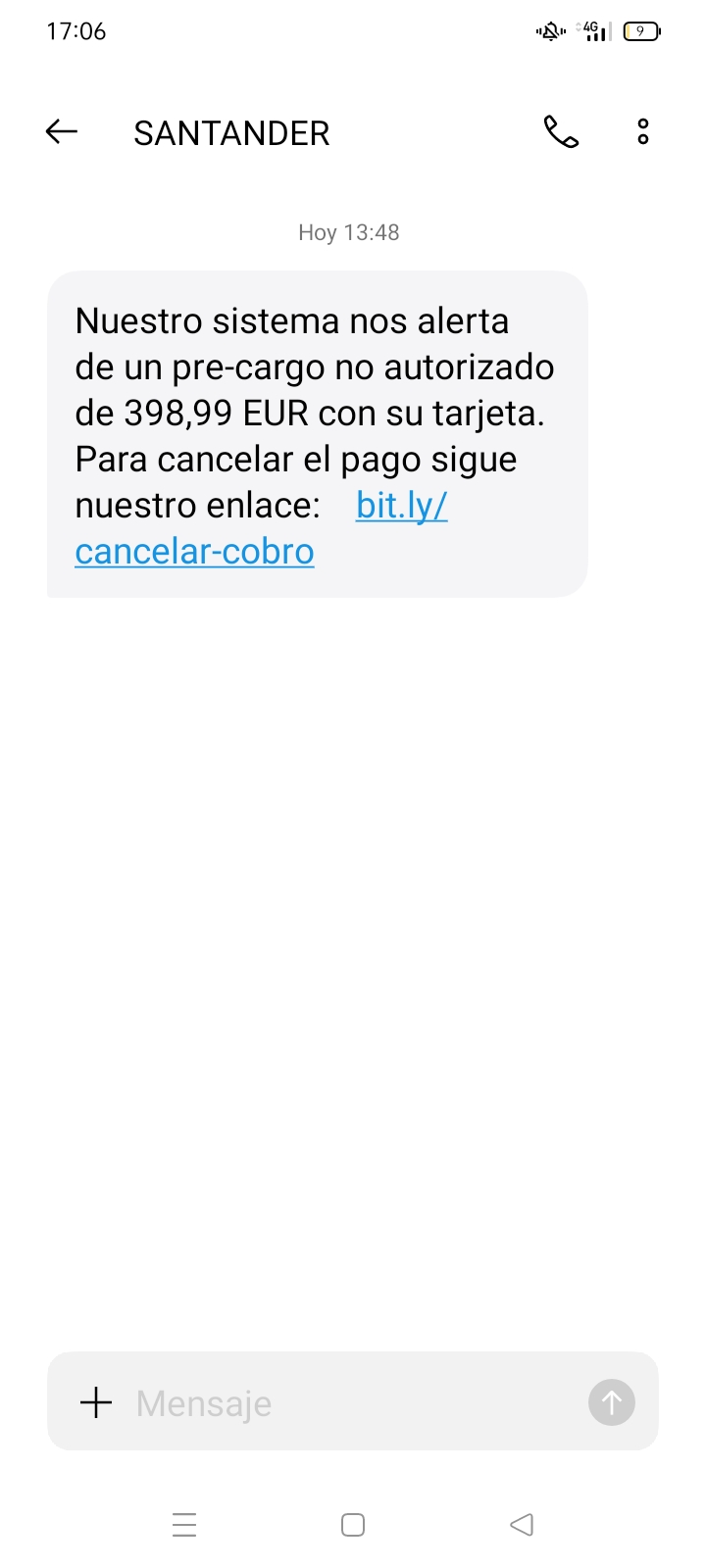
Task: Open recent apps from navigation bar
Action: [184, 1525]
